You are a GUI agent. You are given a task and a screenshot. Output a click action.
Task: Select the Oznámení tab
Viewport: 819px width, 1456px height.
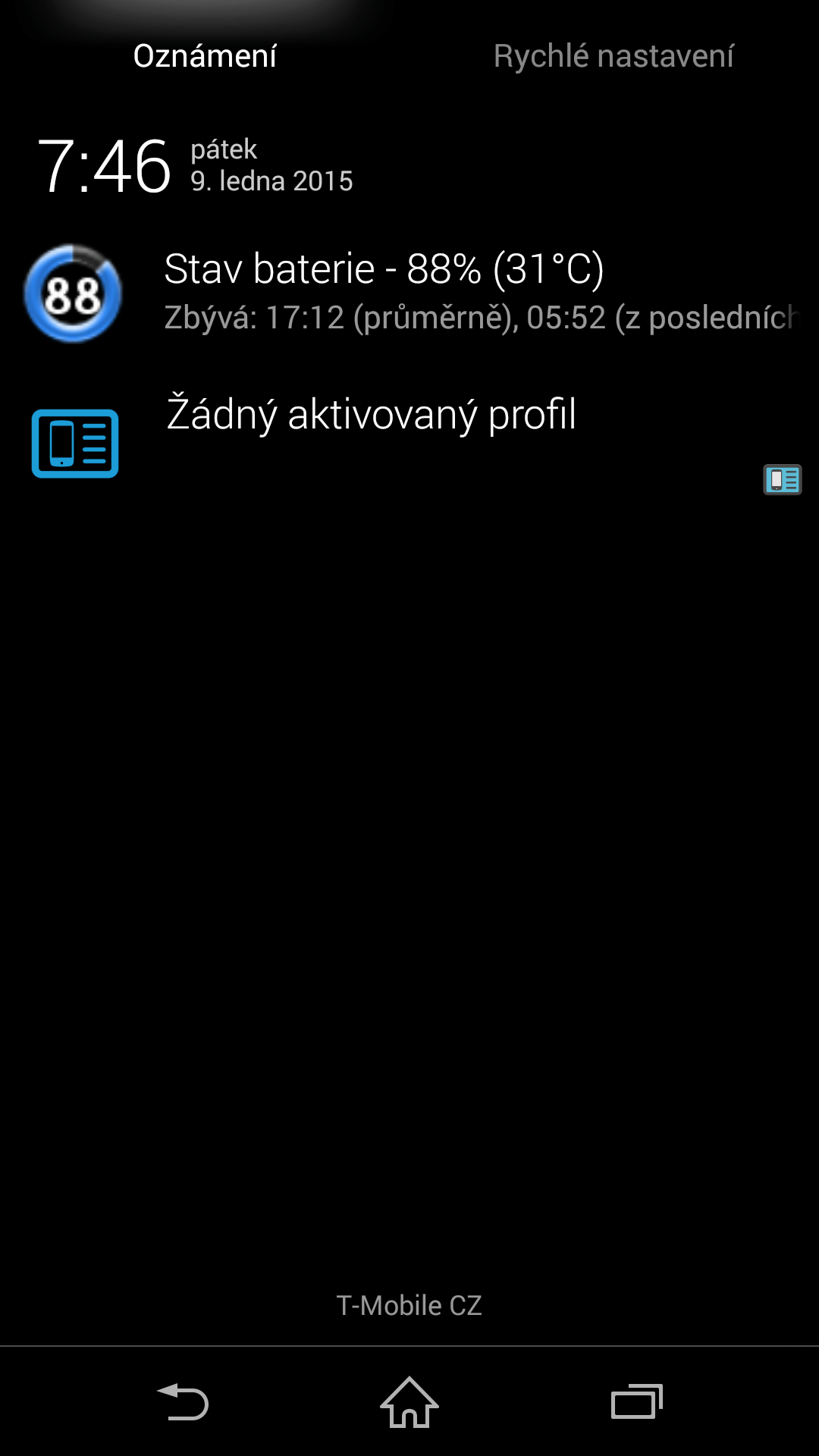[x=205, y=56]
